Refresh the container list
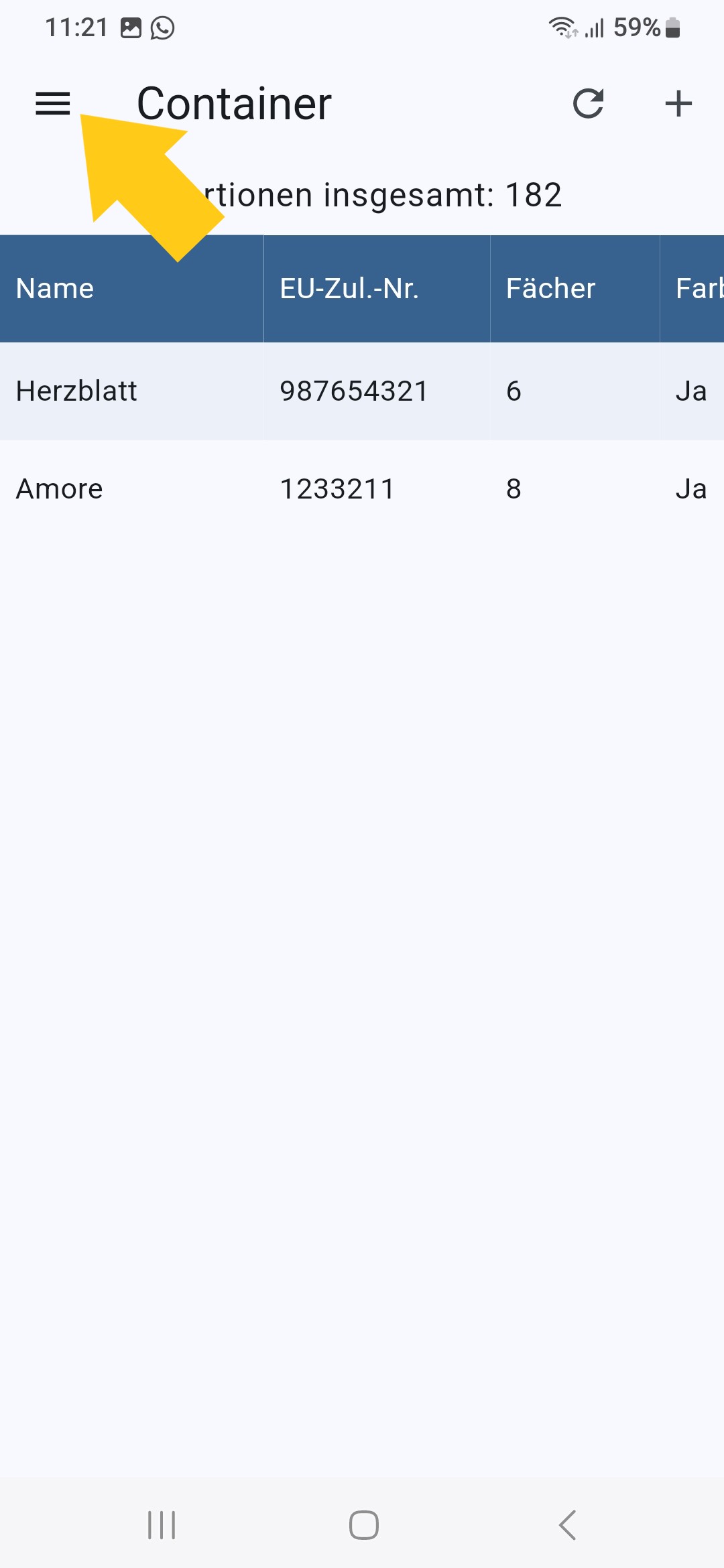Viewport: 724px width, 1568px height. coord(589,104)
